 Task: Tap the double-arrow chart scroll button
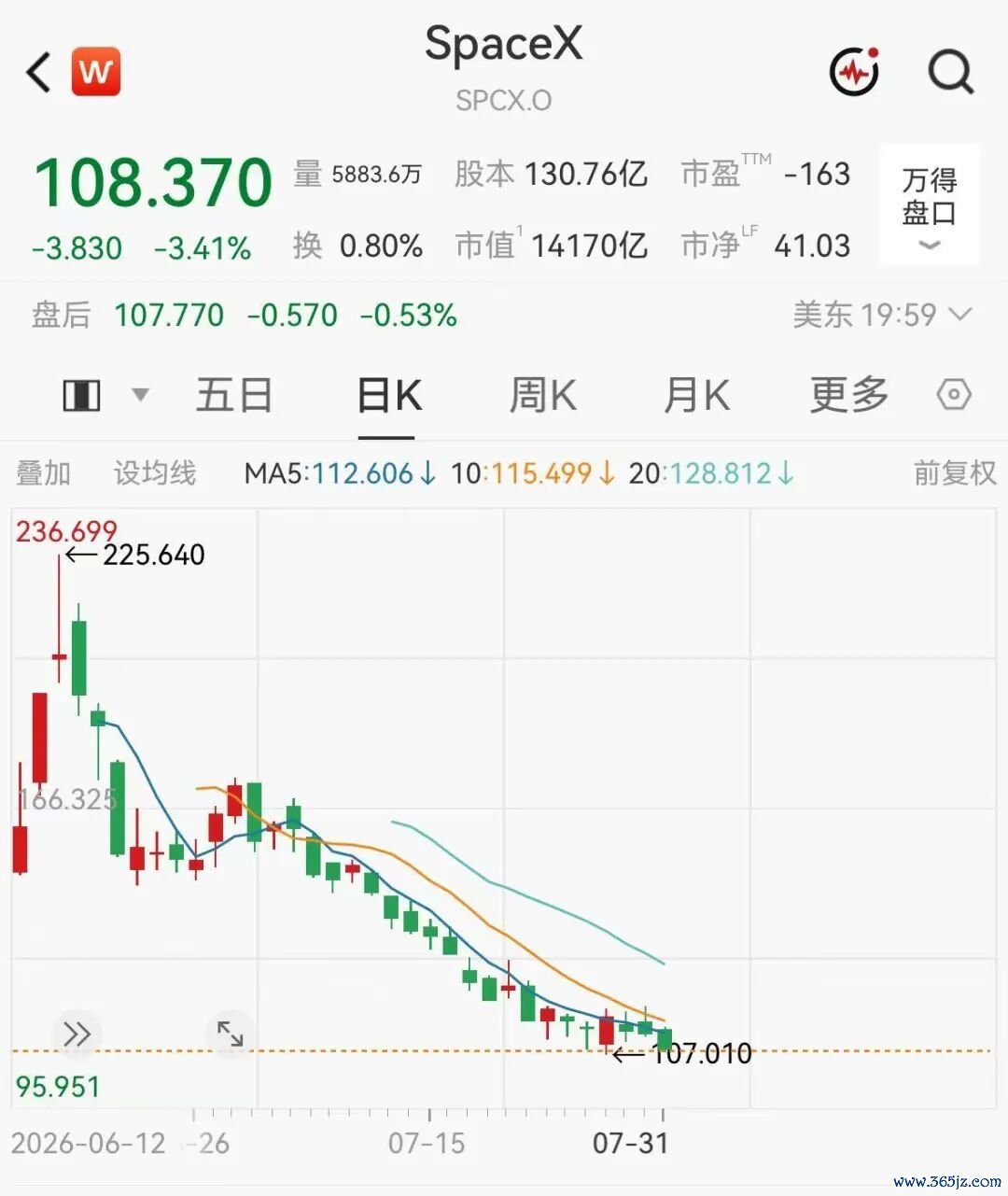77,1034
